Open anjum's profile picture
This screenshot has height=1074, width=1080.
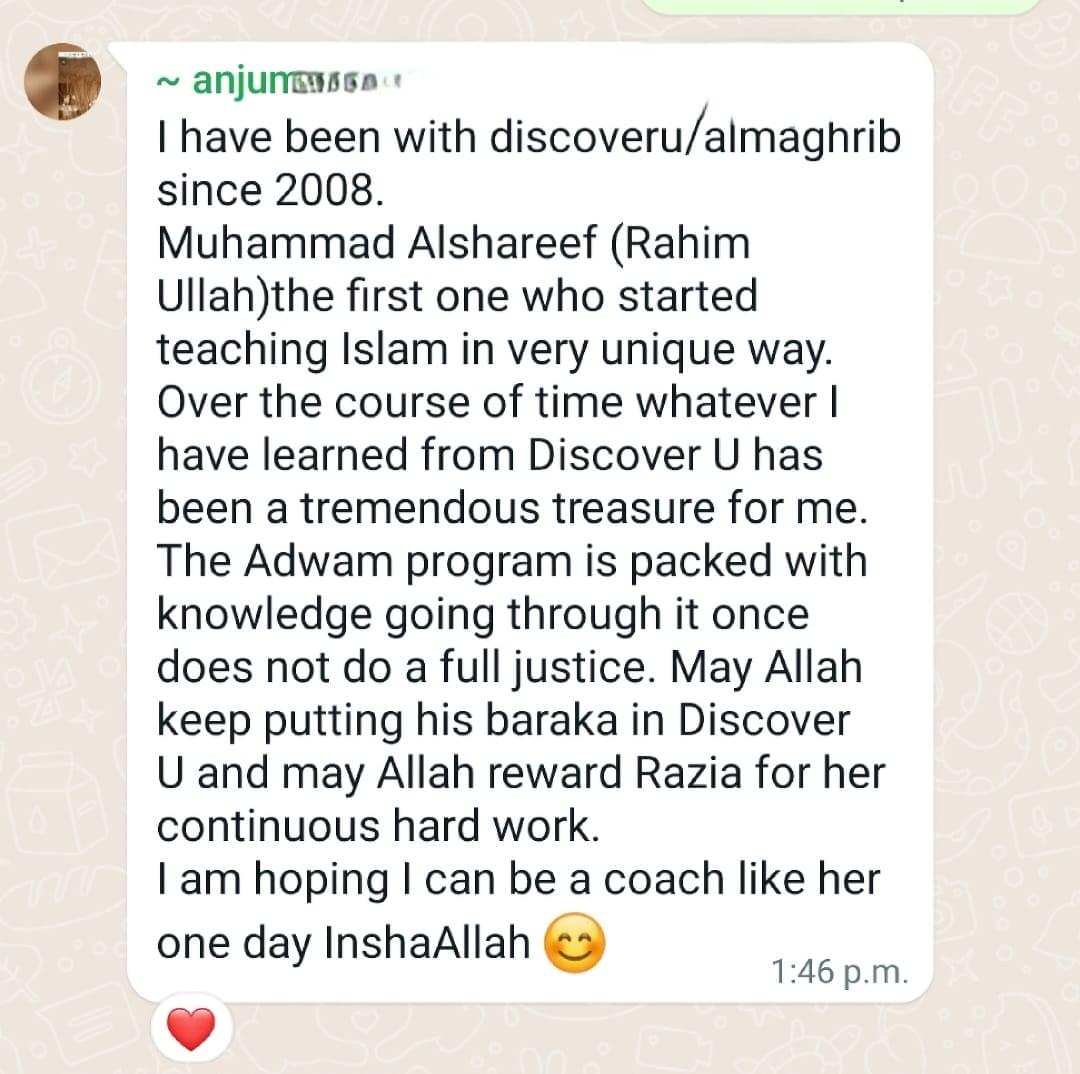[62, 82]
